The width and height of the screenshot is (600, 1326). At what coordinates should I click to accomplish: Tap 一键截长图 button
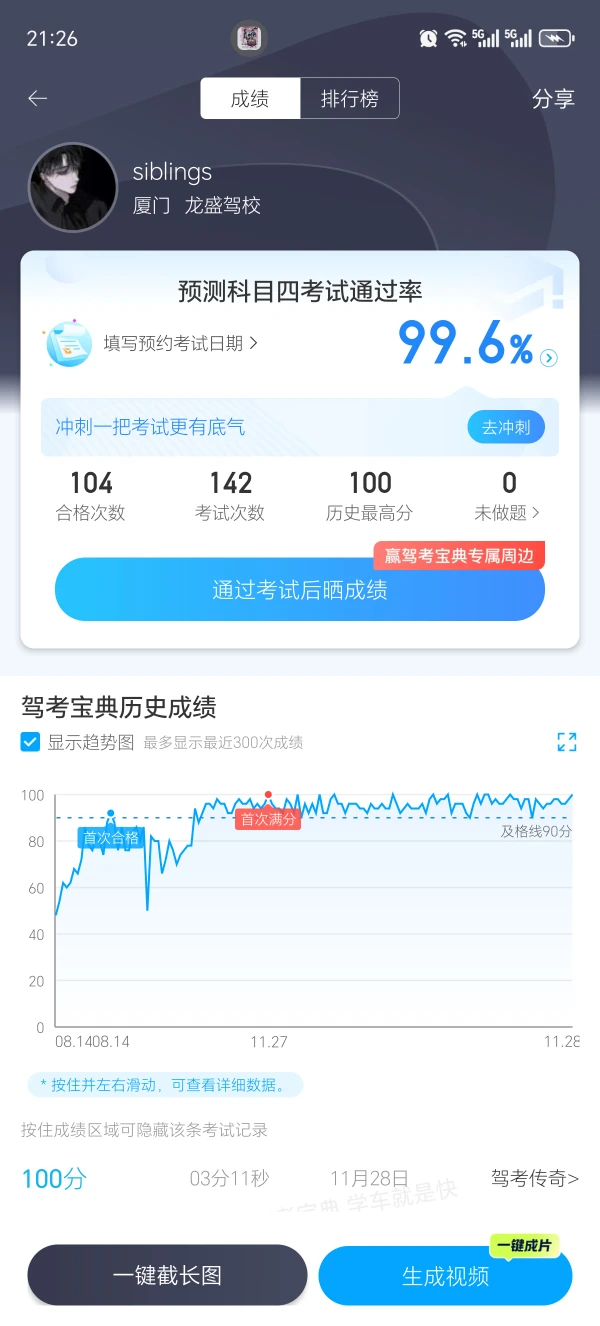167,1275
